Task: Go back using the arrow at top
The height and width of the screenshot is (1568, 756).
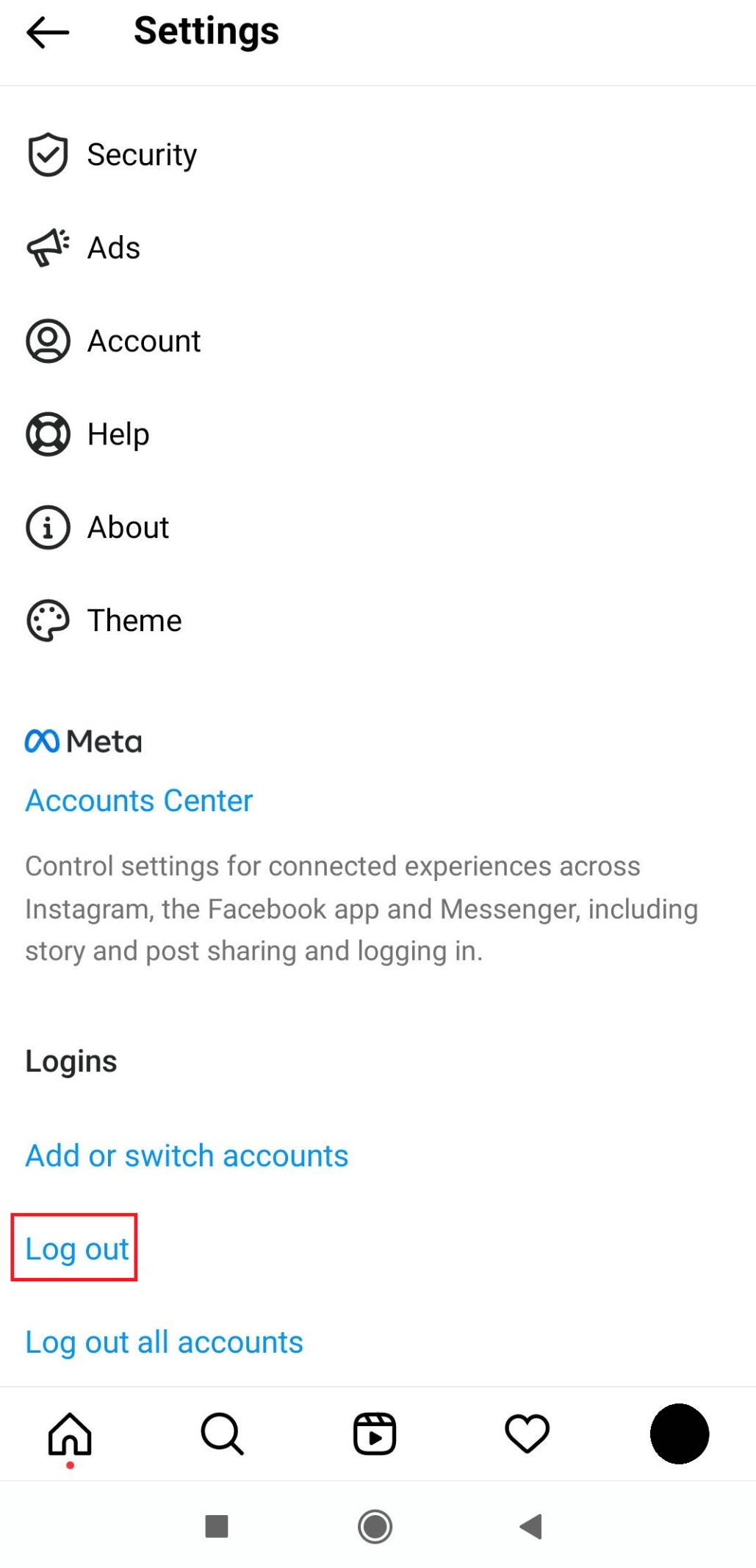Action: click(47, 32)
